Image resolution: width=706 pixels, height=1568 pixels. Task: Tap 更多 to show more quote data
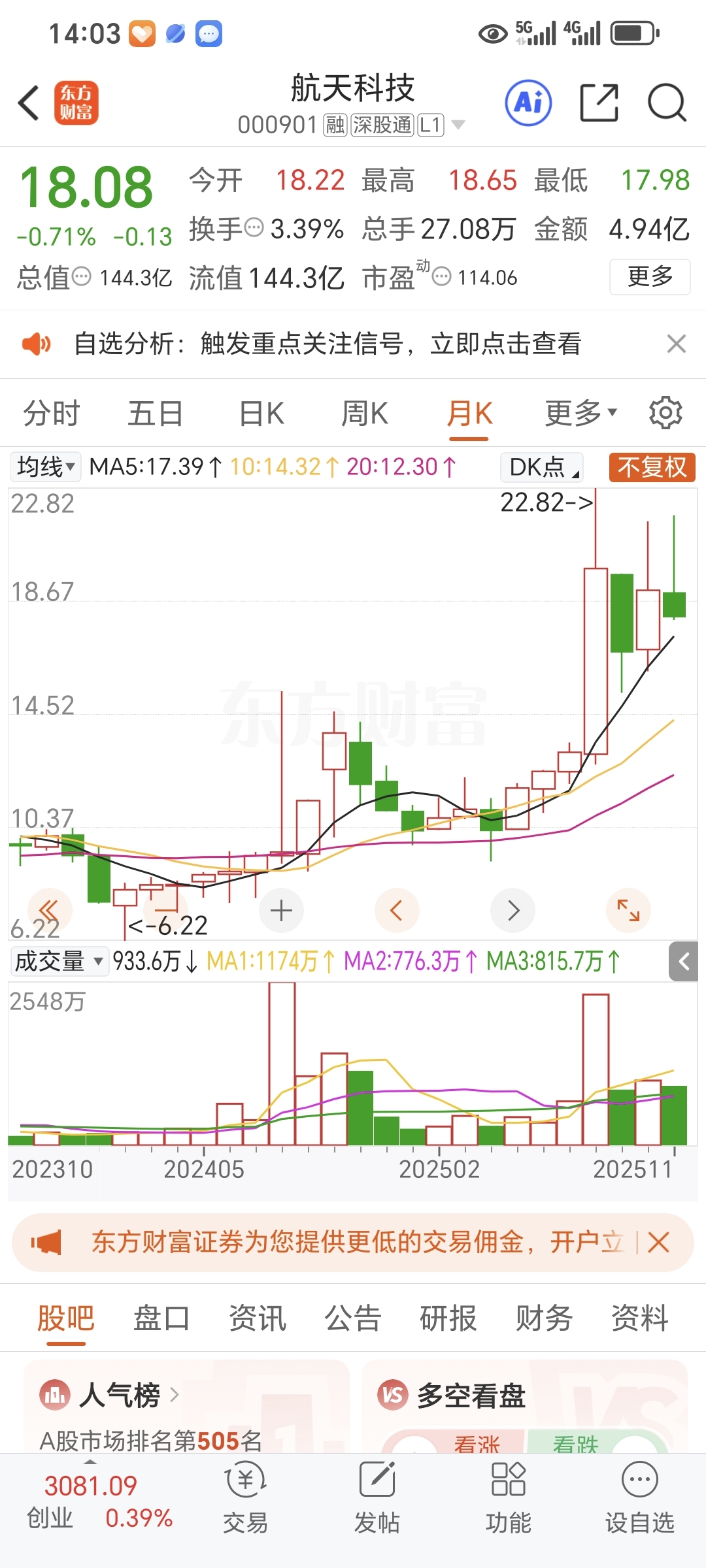pyautogui.click(x=649, y=277)
